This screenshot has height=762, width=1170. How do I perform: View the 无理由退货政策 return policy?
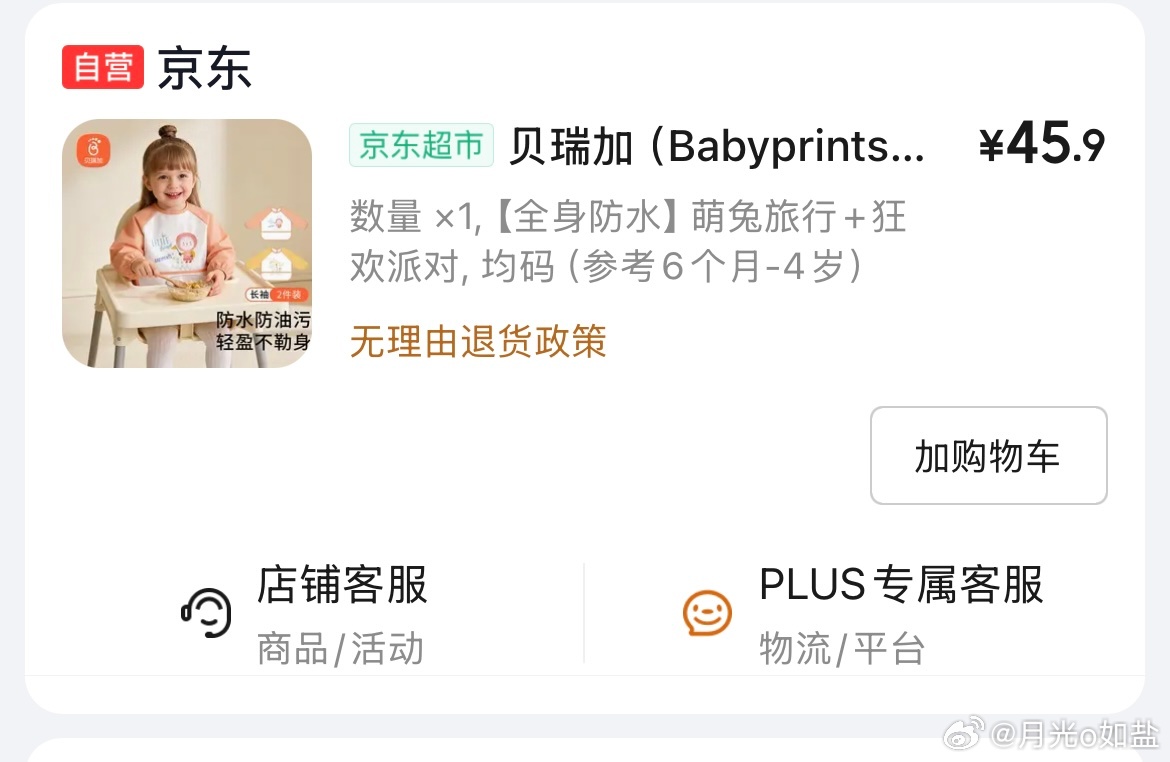click(x=478, y=342)
